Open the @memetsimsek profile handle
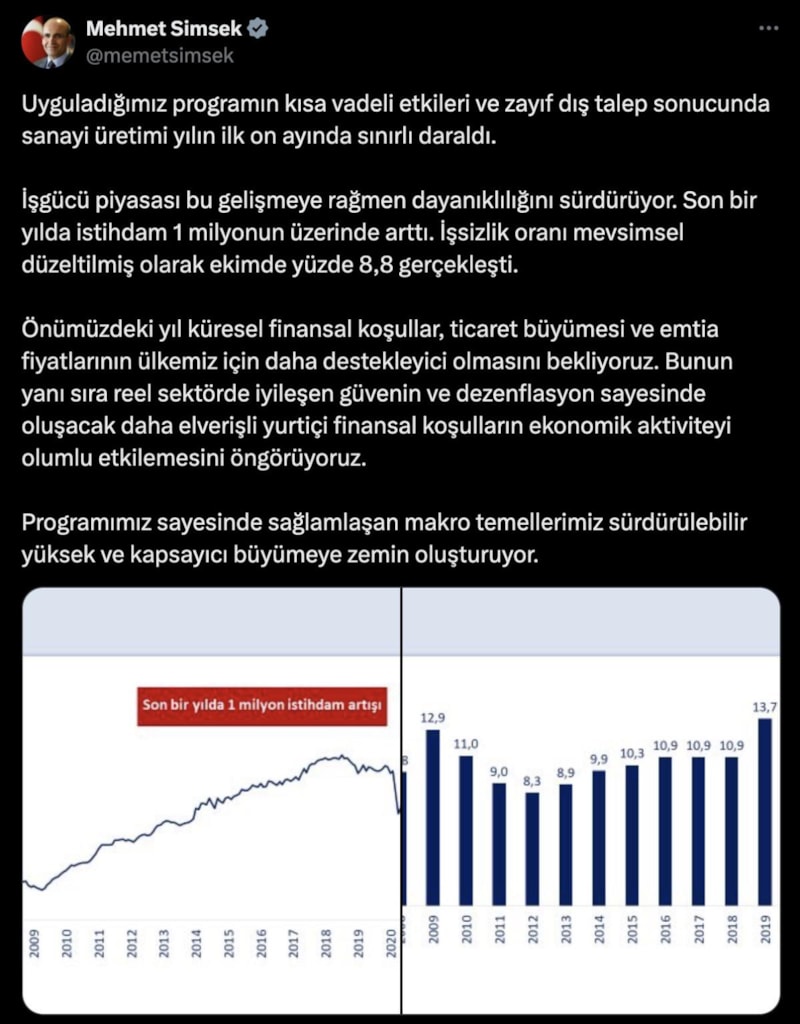The image size is (800, 1024). 162,56
